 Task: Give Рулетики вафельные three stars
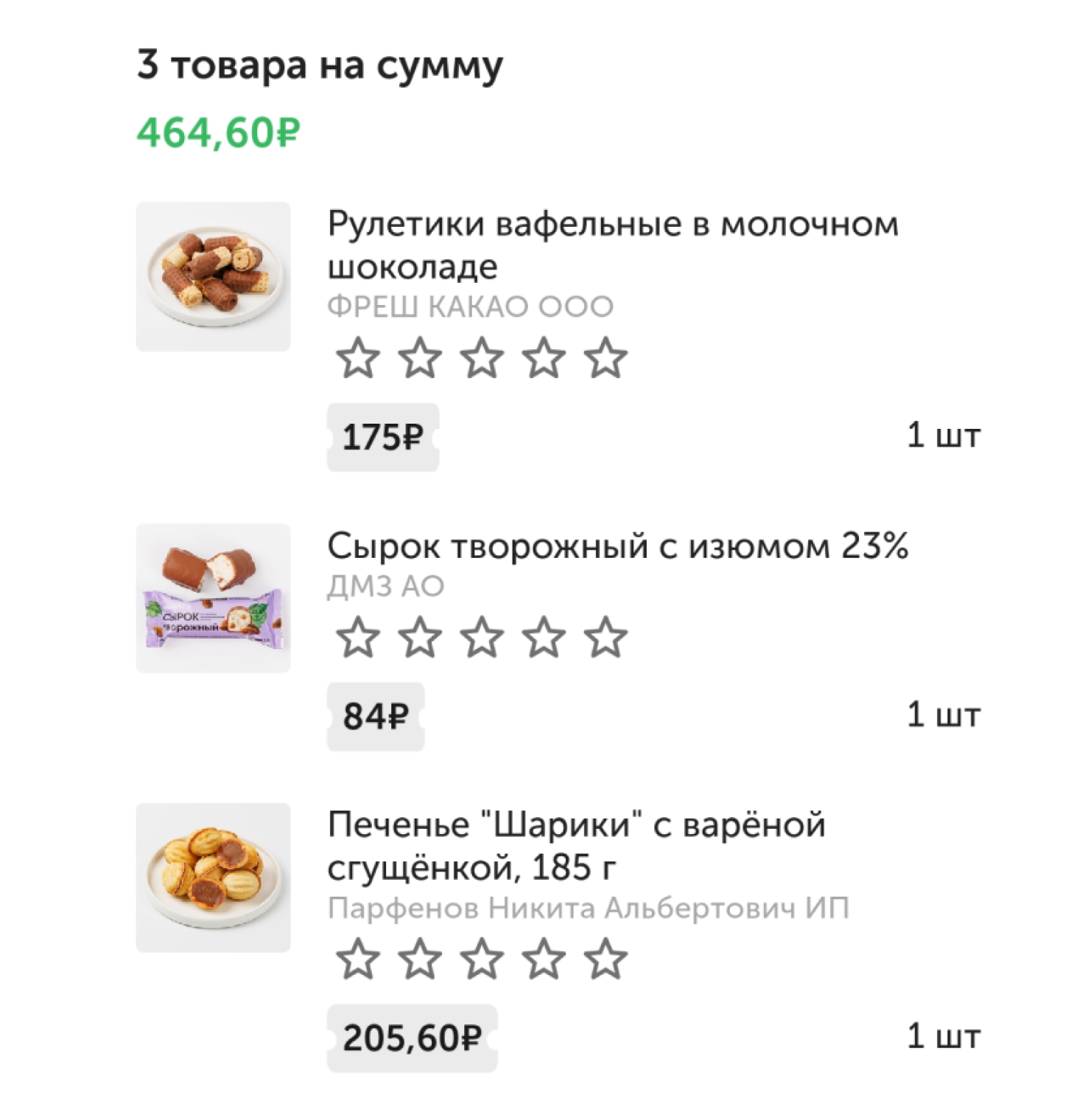pos(482,358)
